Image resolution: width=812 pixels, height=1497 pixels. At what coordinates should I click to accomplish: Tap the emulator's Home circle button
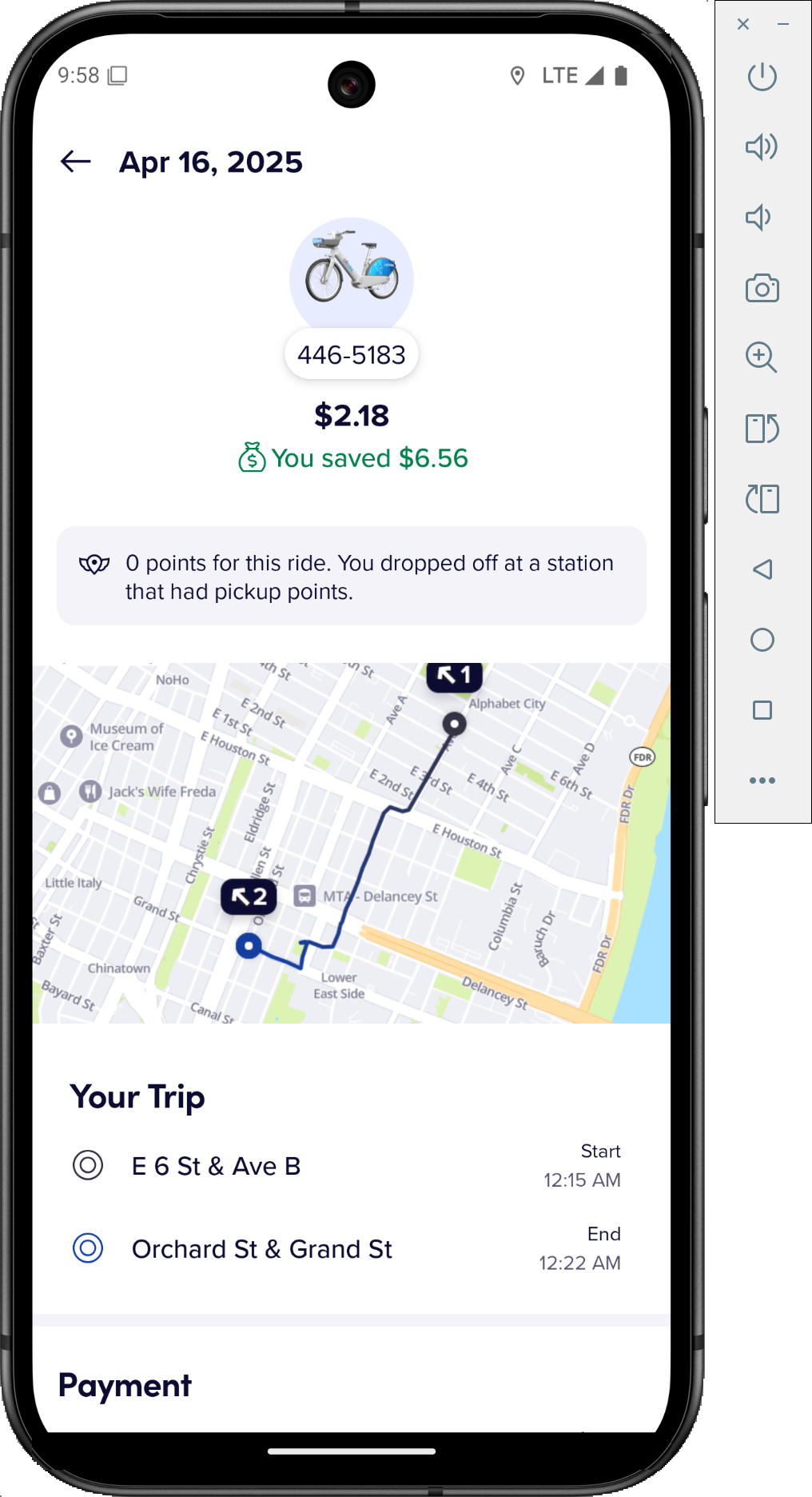[762, 640]
